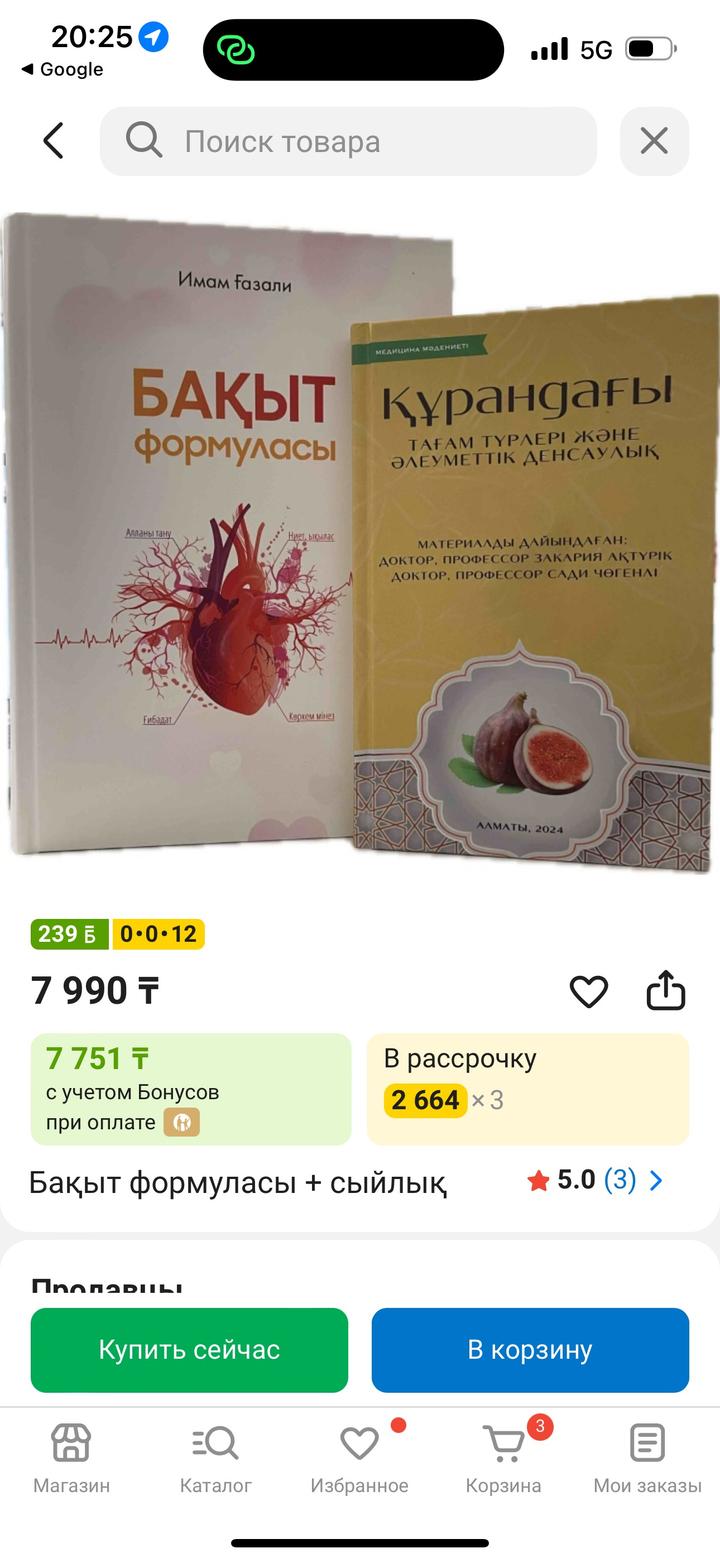Open the Корзина cart tab
Image resolution: width=720 pixels, height=1561 pixels.
(x=503, y=1459)
